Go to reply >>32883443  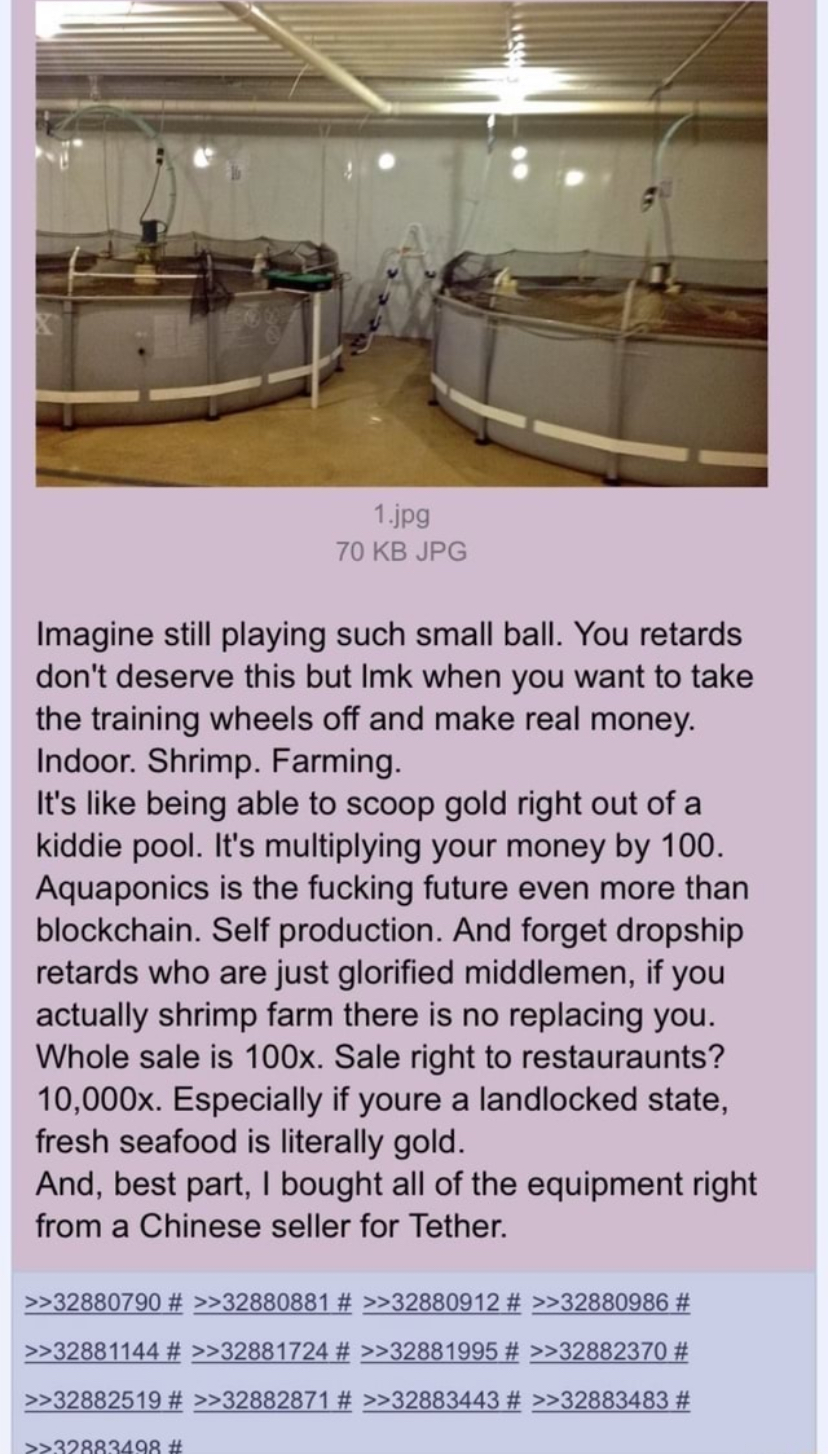pos(431,1400)
